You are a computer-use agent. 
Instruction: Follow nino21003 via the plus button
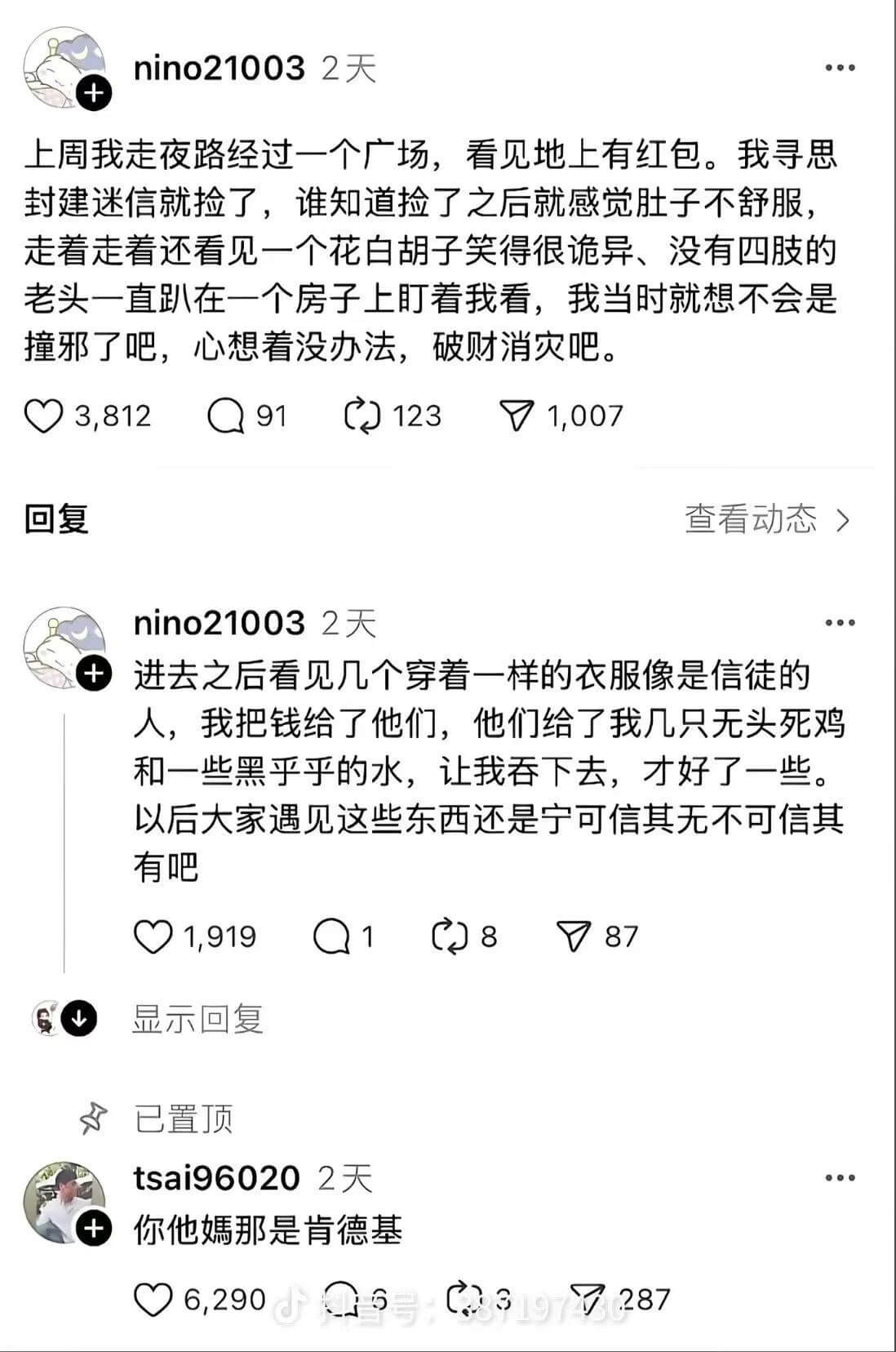[x=95, y=92]
